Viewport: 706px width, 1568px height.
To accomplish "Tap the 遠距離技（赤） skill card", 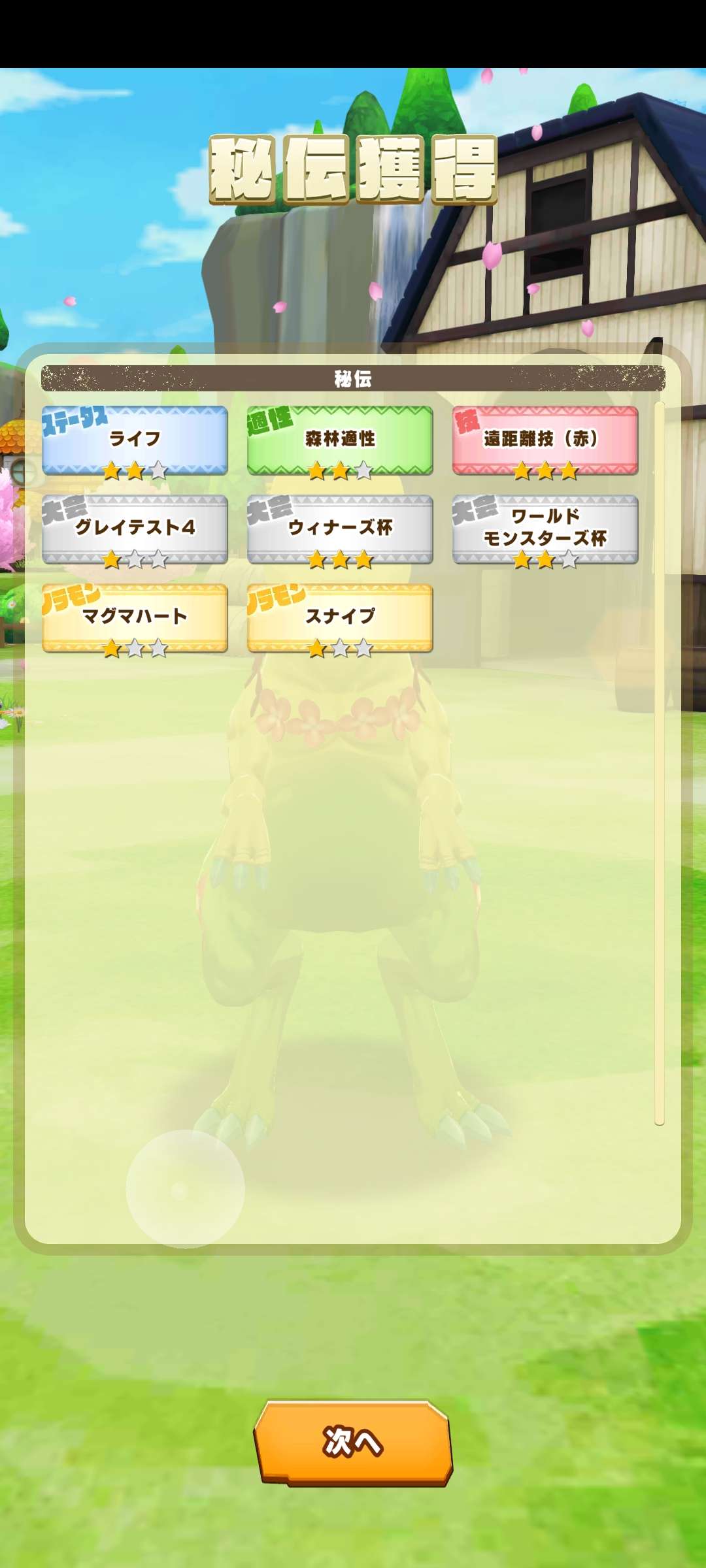I will pos(545,440).
